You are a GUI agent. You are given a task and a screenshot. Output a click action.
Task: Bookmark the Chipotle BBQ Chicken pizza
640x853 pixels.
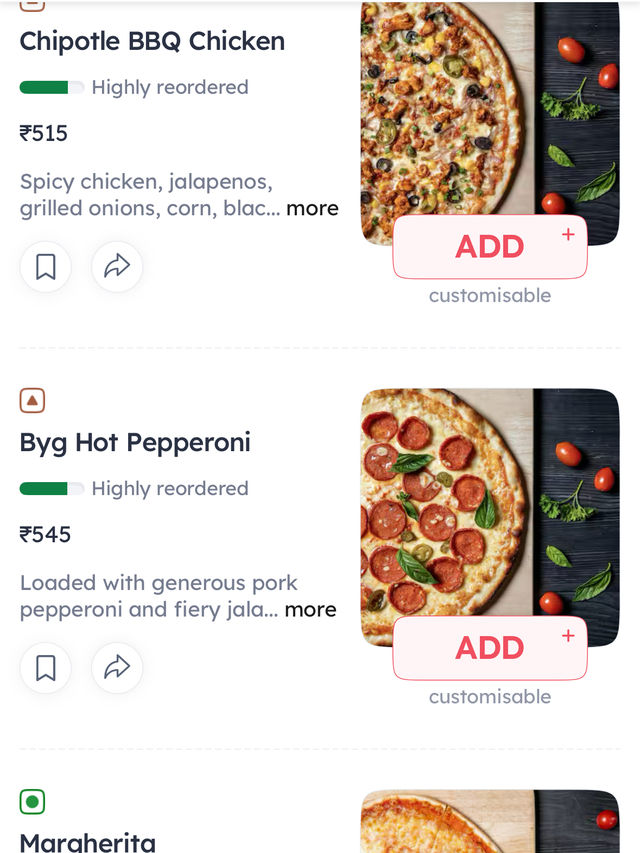coord(46,267)
